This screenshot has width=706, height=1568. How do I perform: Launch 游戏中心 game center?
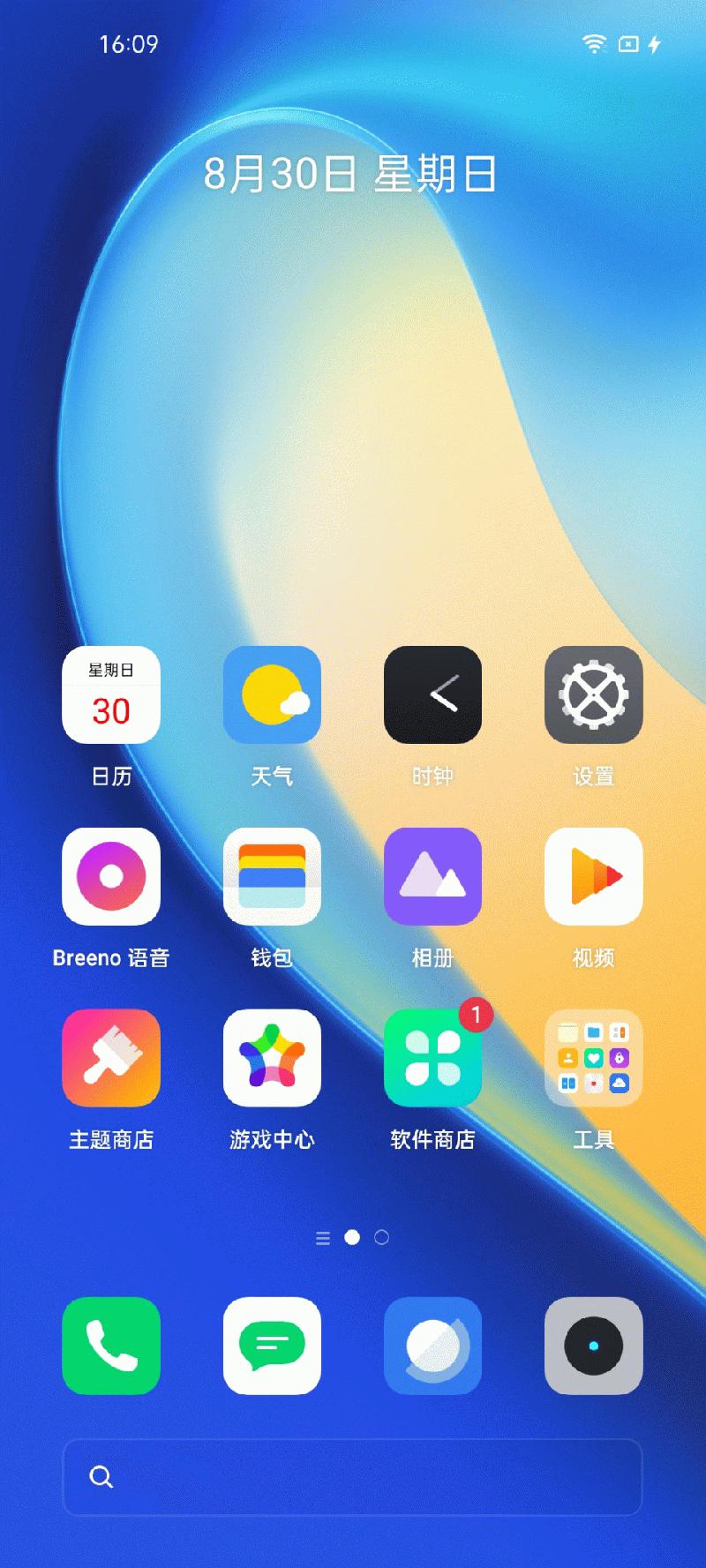pos(272,1058)
